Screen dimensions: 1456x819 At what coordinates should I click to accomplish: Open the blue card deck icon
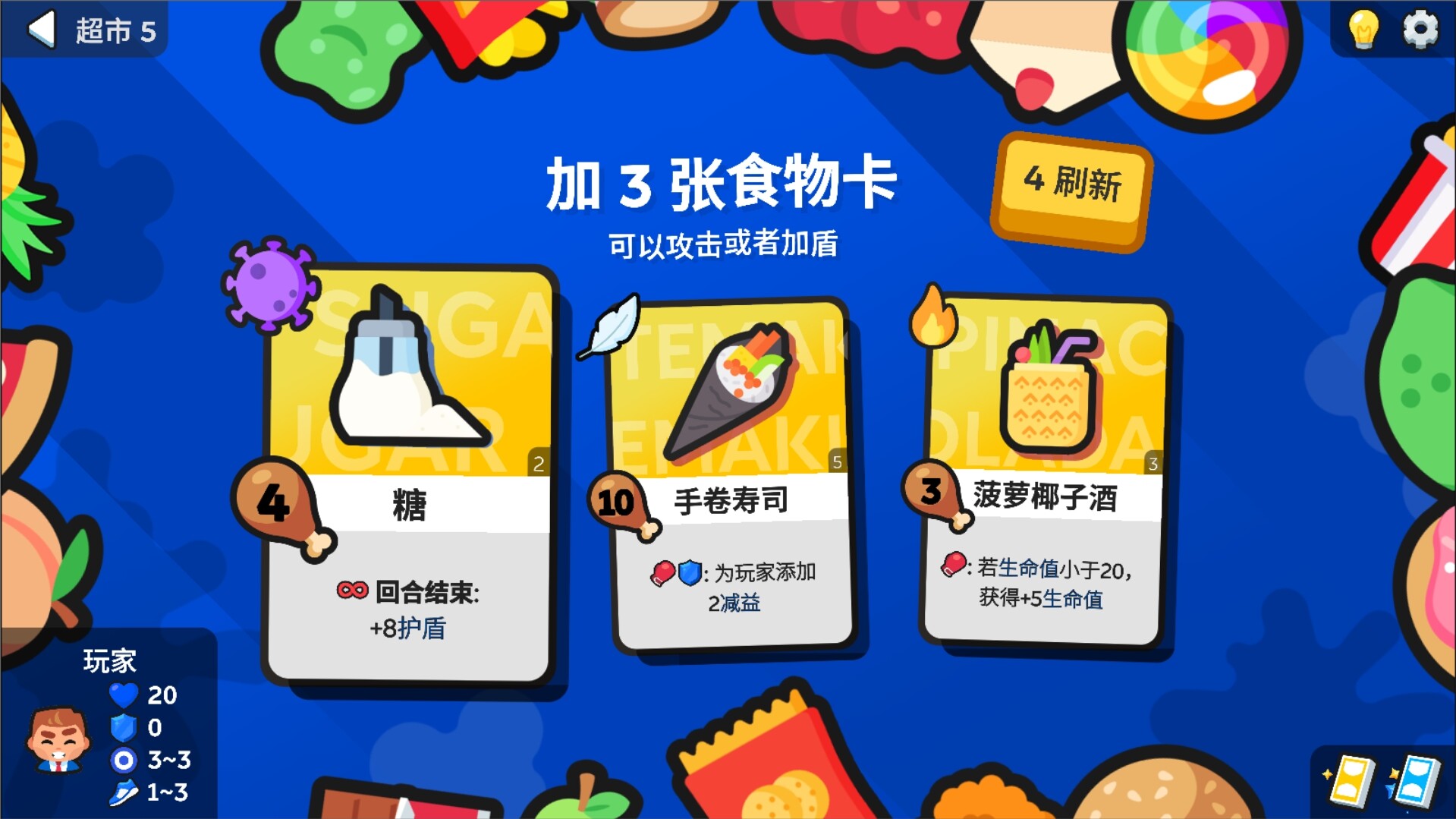[x=1415, y=781]
